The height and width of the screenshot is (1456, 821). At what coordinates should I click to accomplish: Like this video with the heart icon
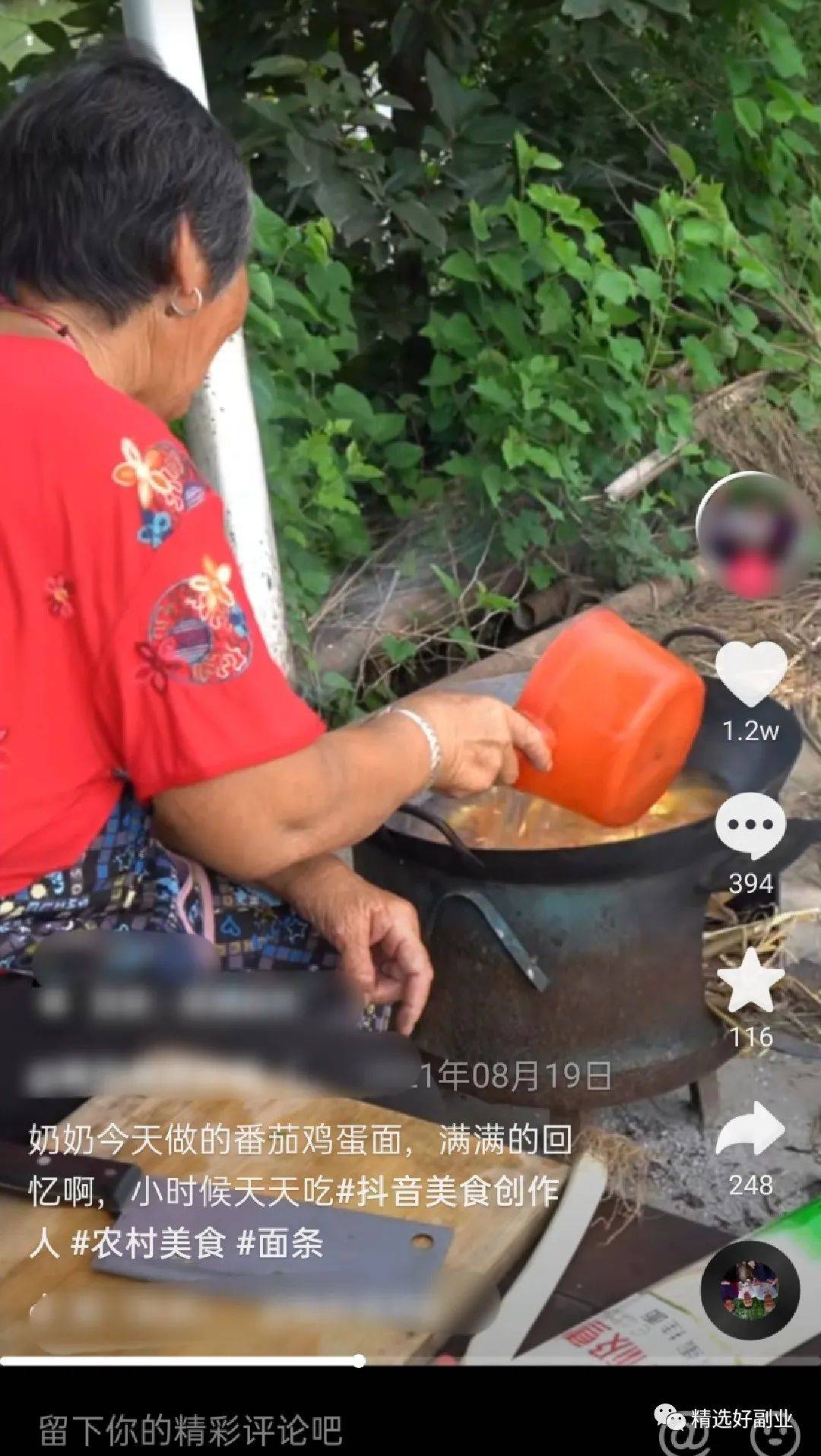[x=750, y=673]
